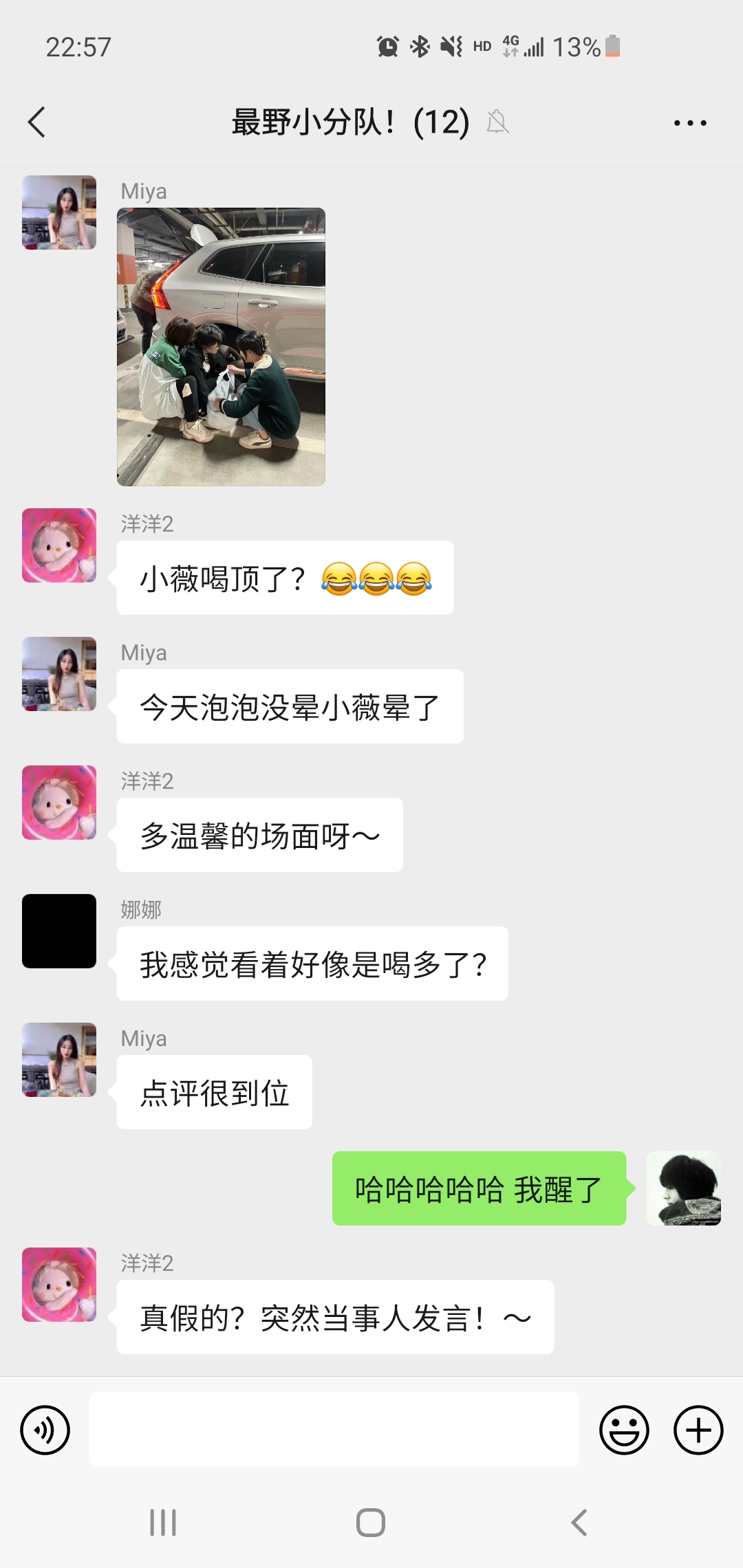Open the emoji sticker panel
This screenshot has width=743, height=1568.
(624, 1430)
